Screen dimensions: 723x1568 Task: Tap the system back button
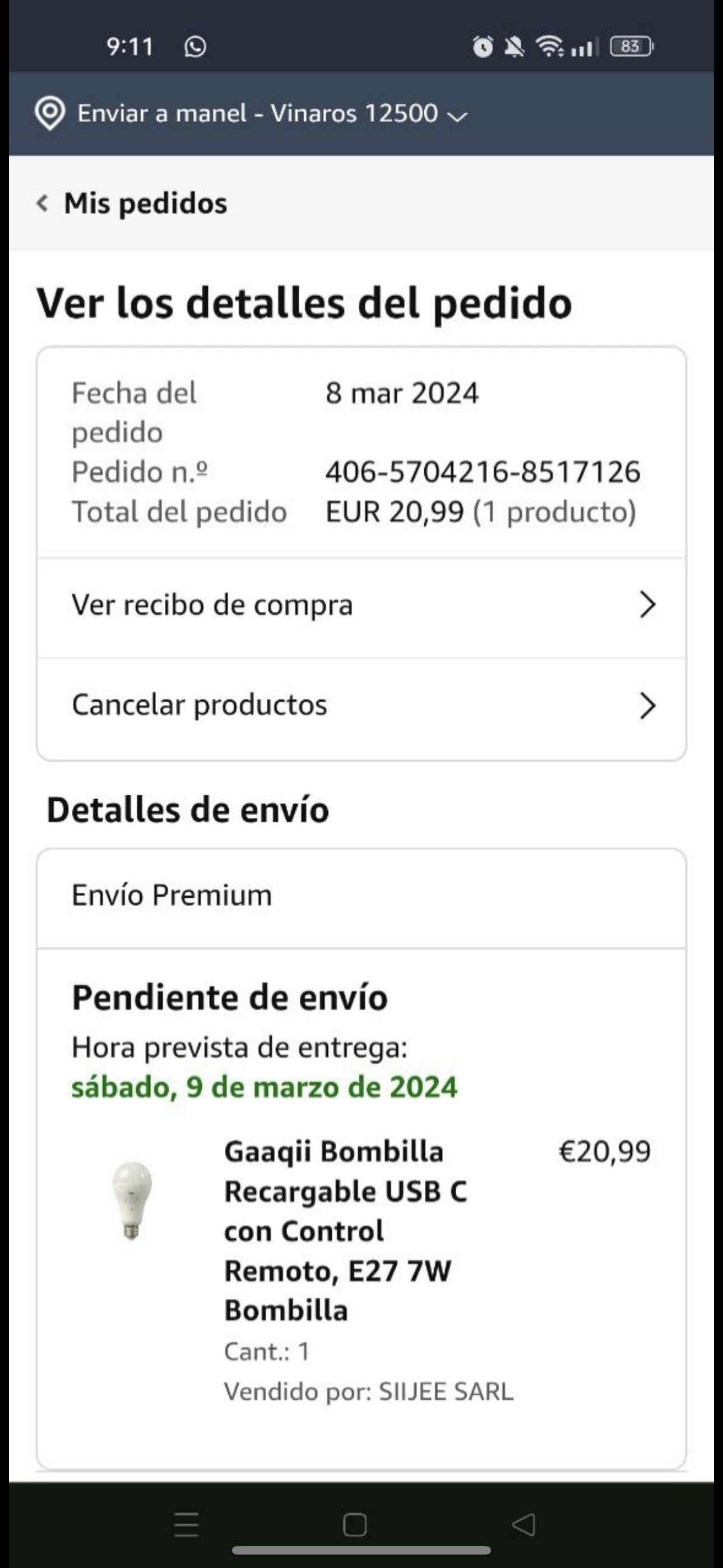coord(524,1524)
